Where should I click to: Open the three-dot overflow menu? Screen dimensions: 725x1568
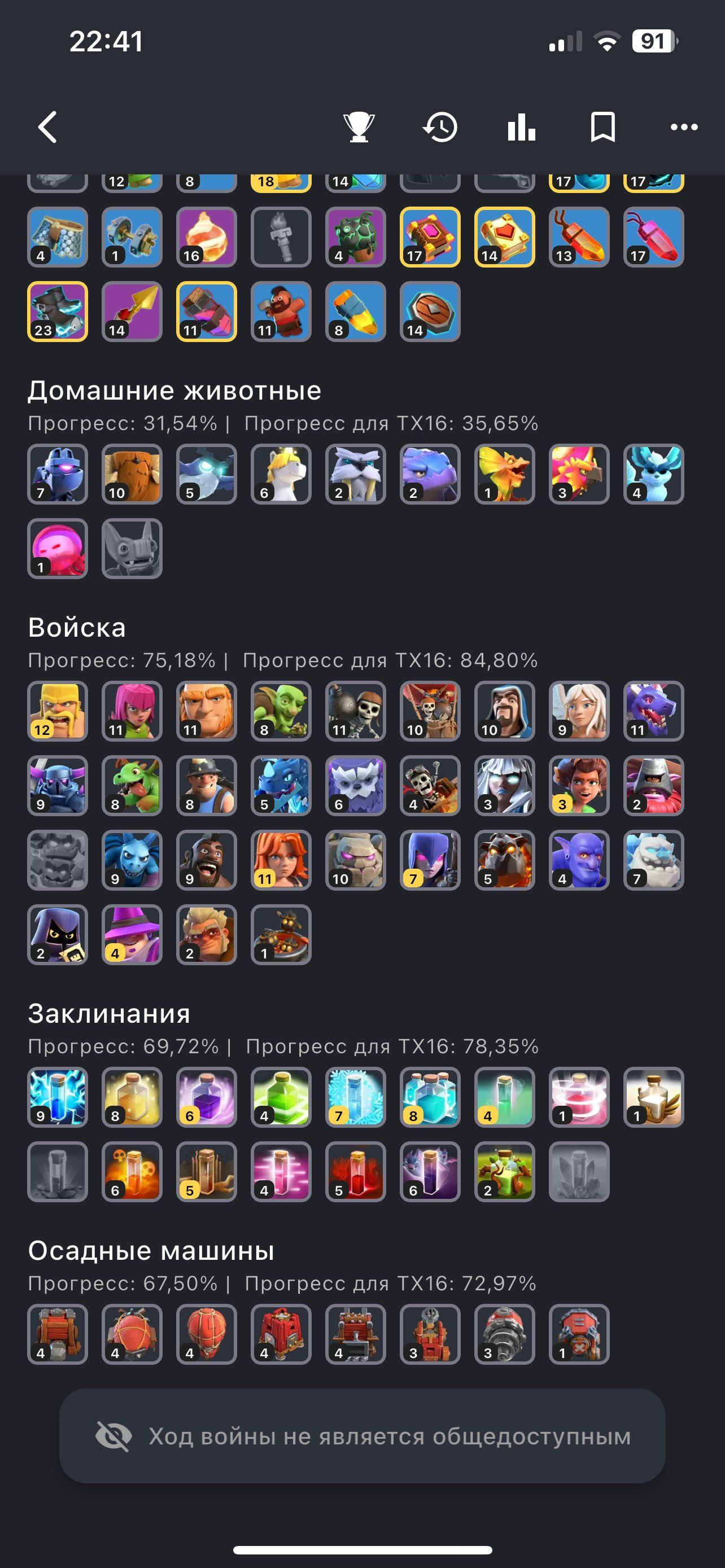(684, 127)
